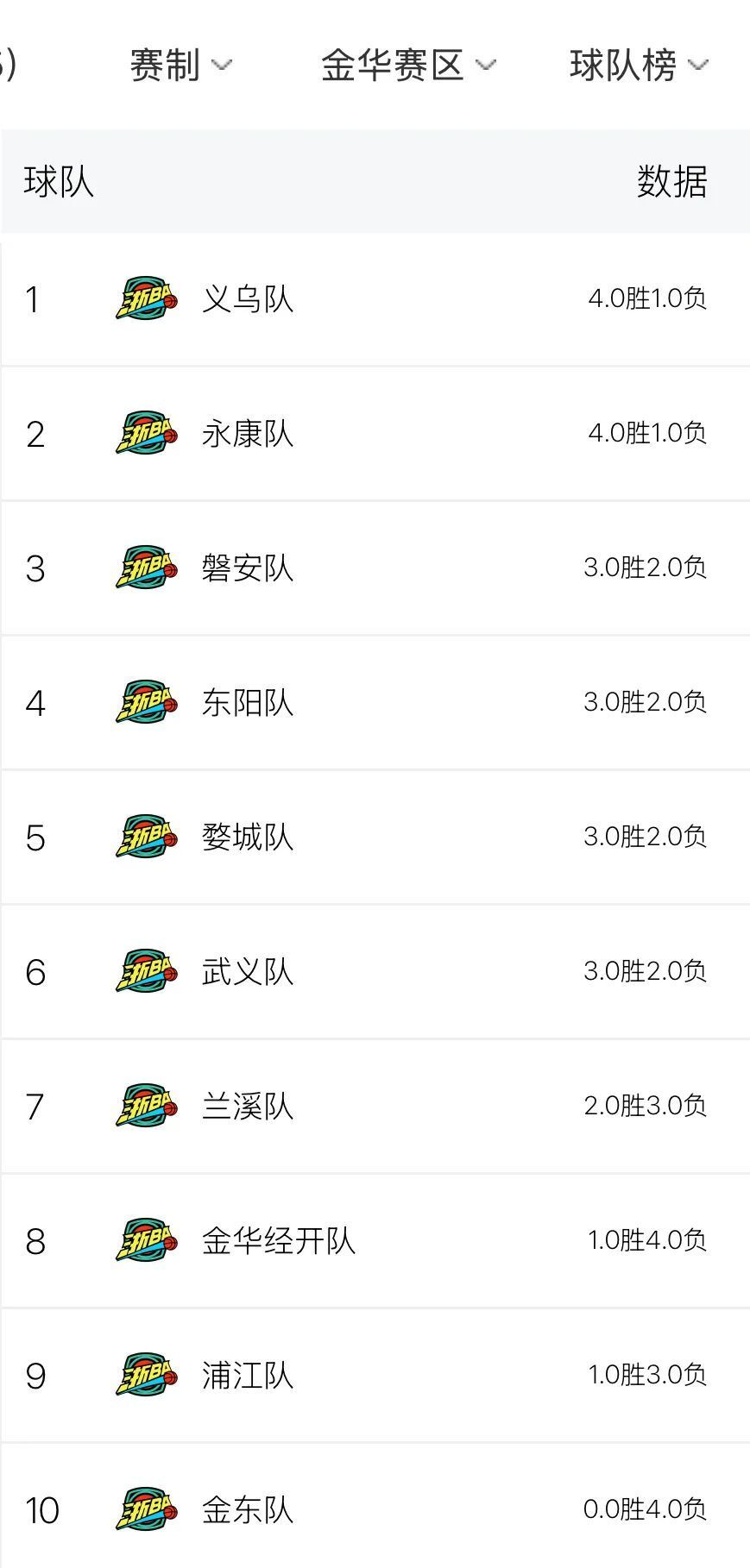Select the 武义队 entry
The width and height of the screenshot is (750, 1568).
[x=375, y=972]
